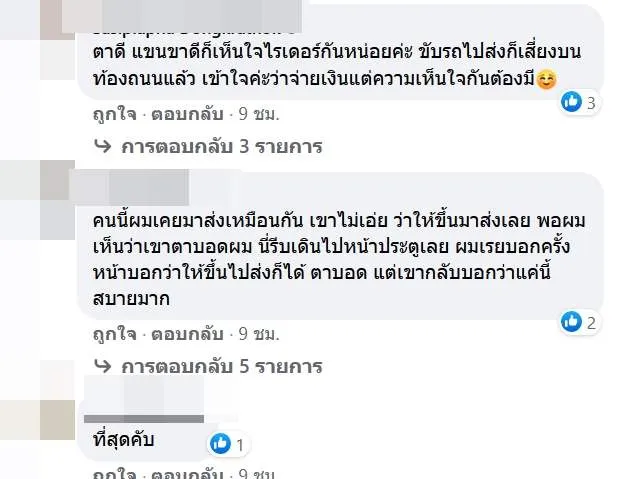Expand the 3 replies (การตอบกลับ 3 รายการ)
Screen dimensions: 639x479
click(221, 147)
